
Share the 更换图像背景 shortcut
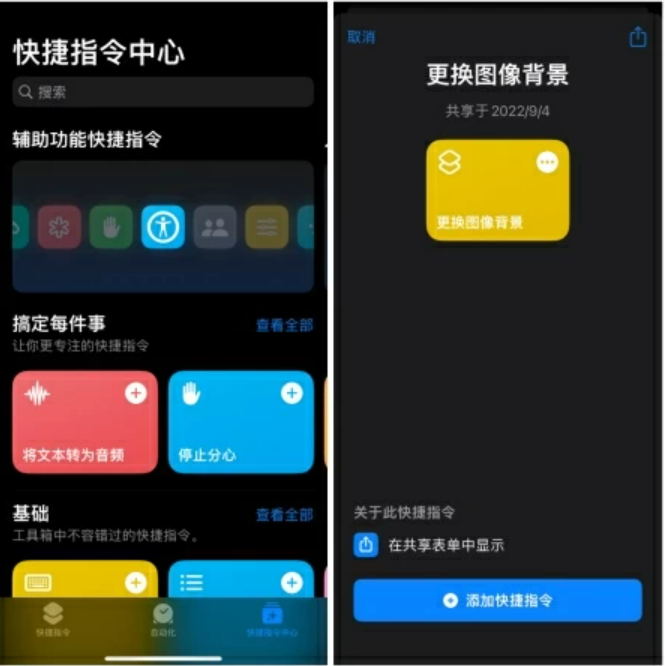638,37
